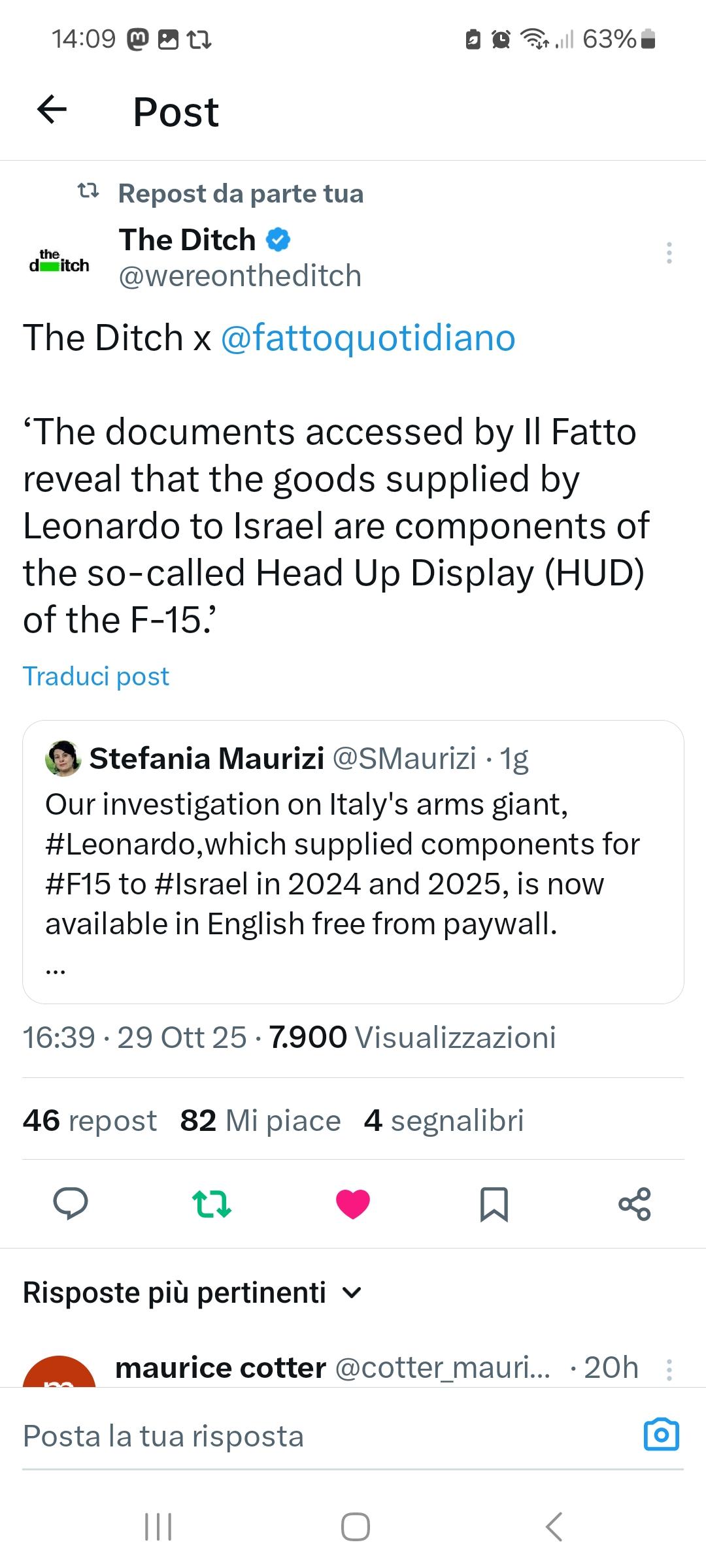Open The Ditch profile avatar
The image size is (706, 1568).
(59, 260)
